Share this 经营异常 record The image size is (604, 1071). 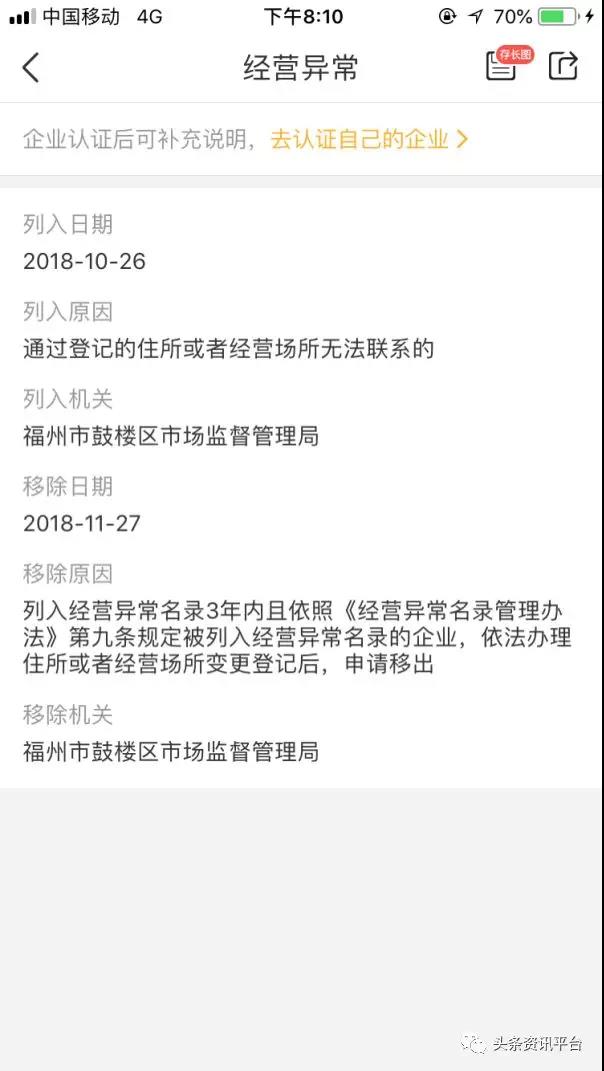coord(563,66)
